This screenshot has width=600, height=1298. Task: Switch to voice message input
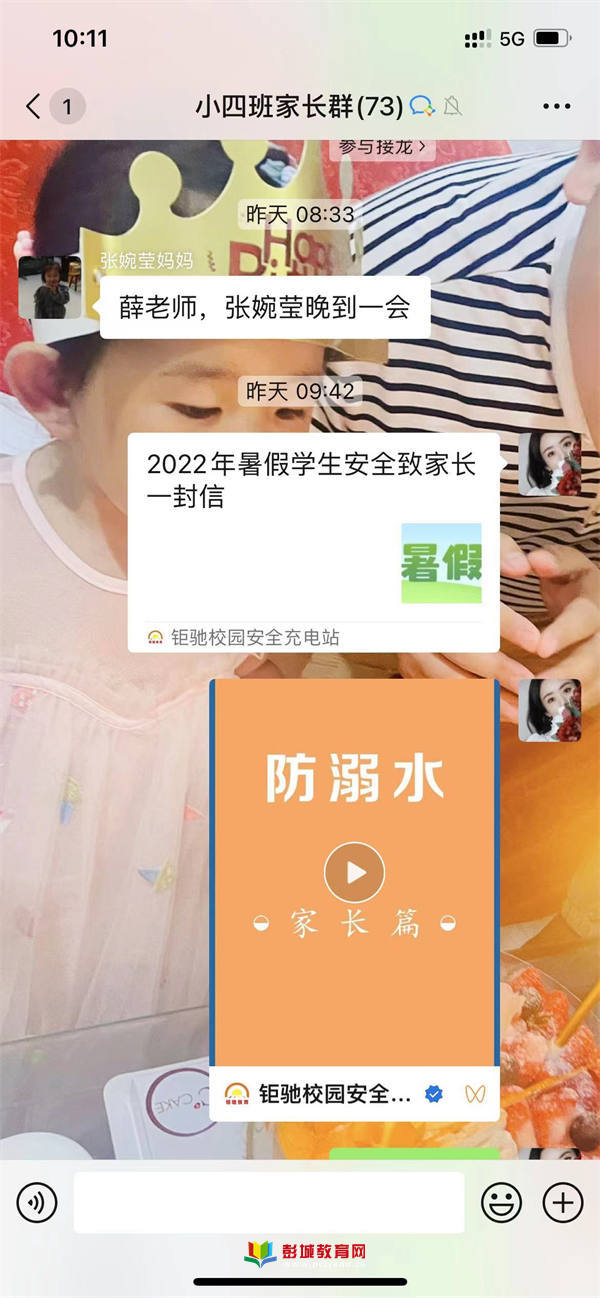[x=37, y=1203]
